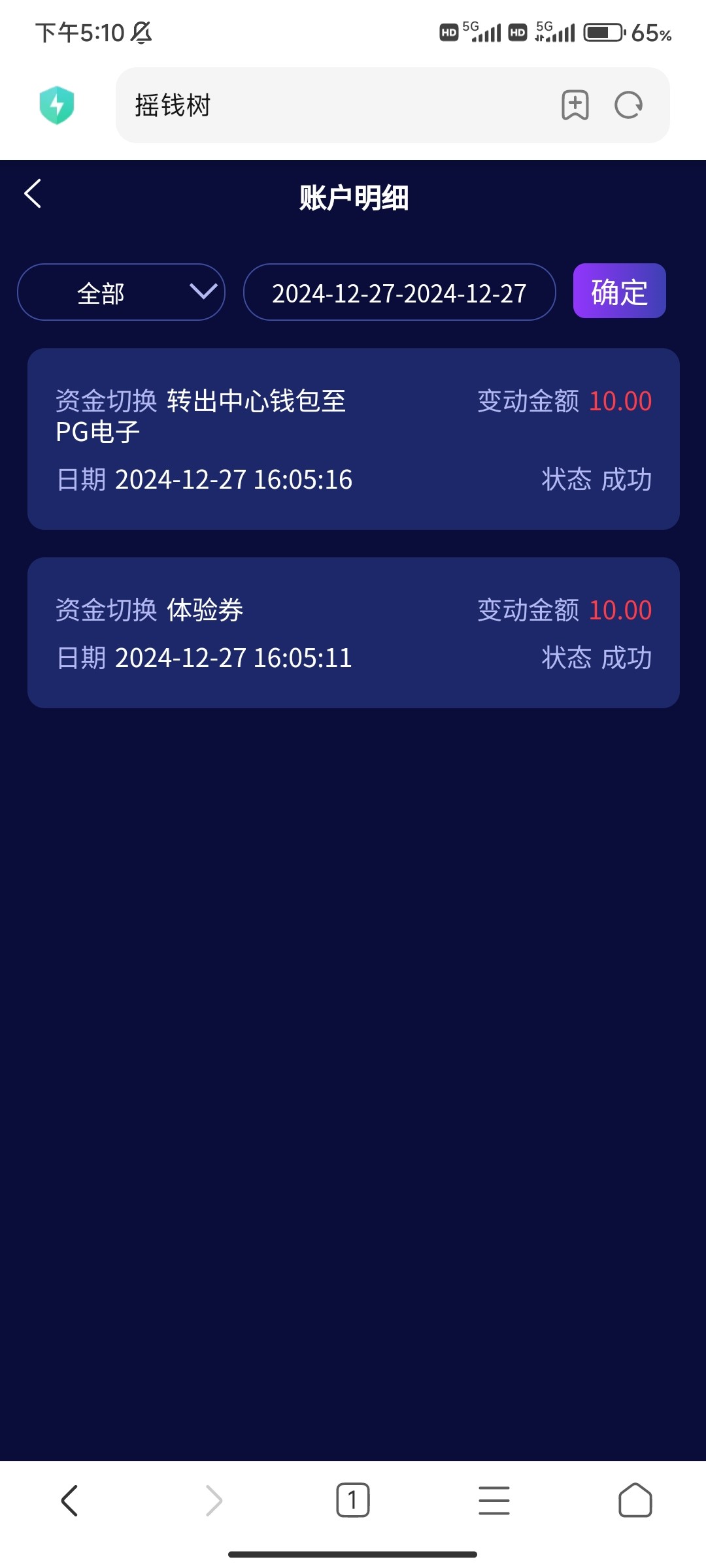Go to the browser home page
The width and height of the screenshot is (706, 1568).
click(x=635, y=1500)
